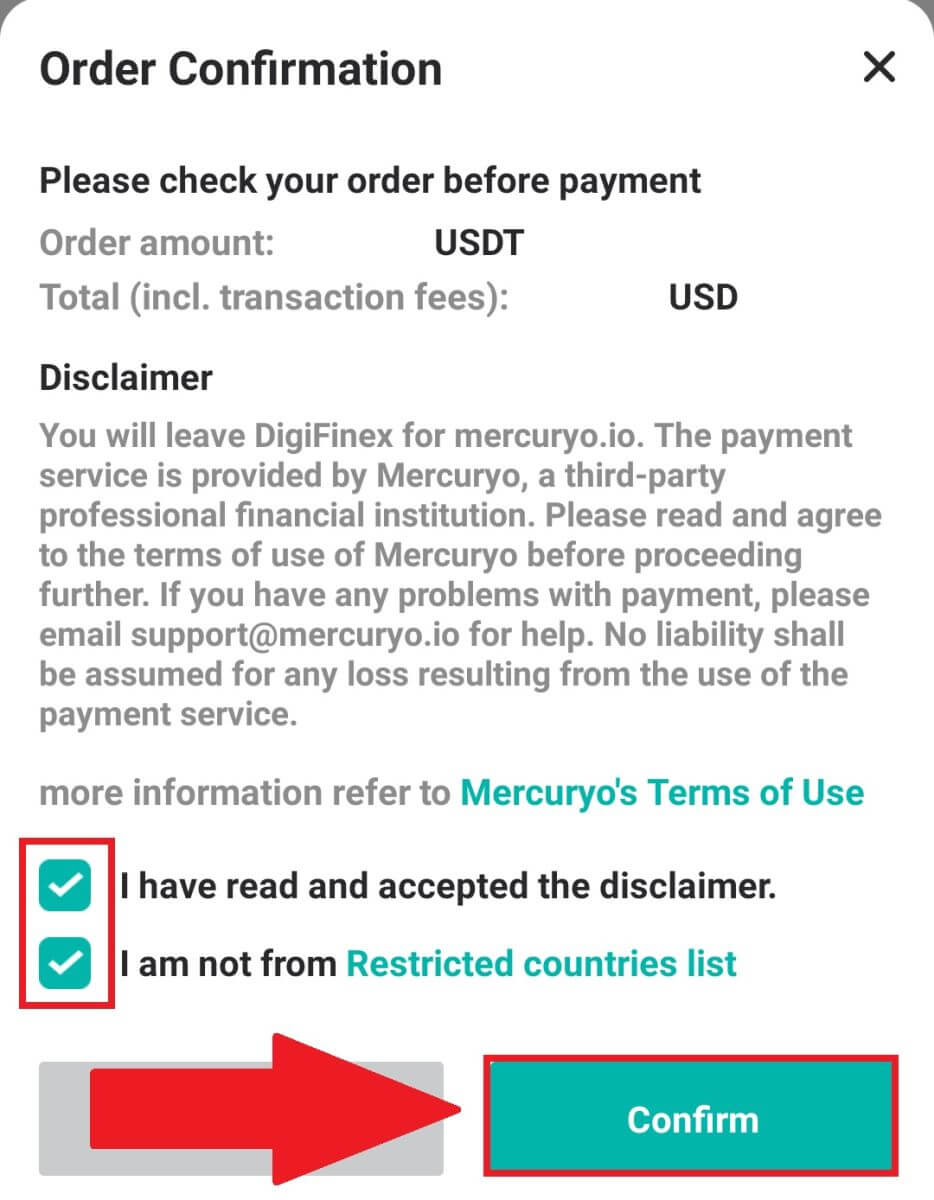
Task: Select the USDT order amount value
Action: pos(477,242)
